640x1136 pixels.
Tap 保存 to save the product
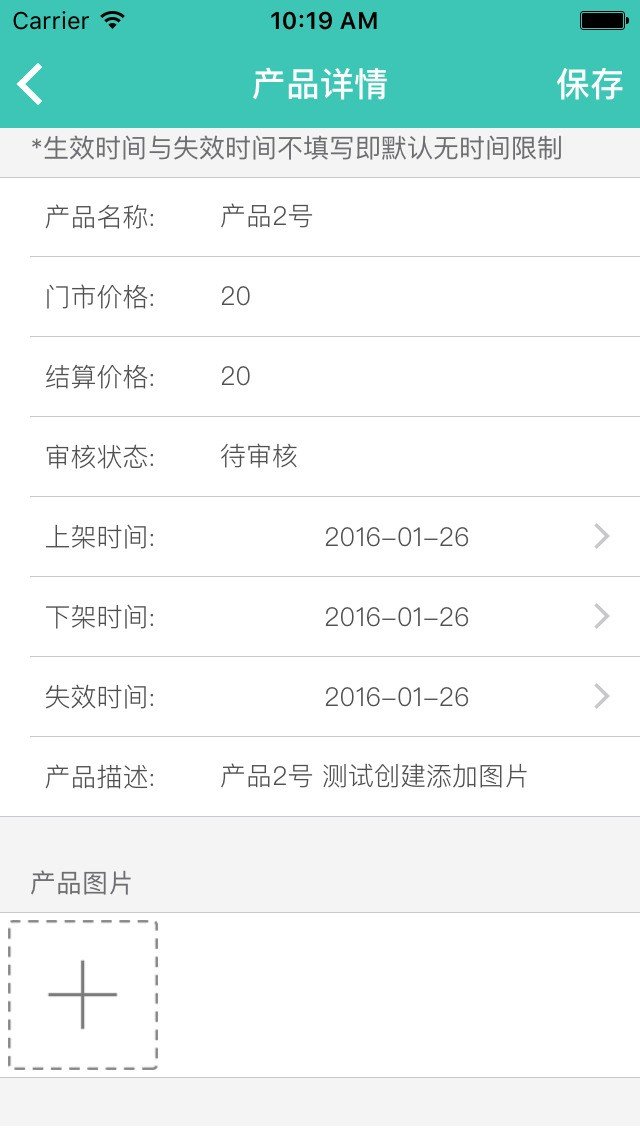(589, 85)
